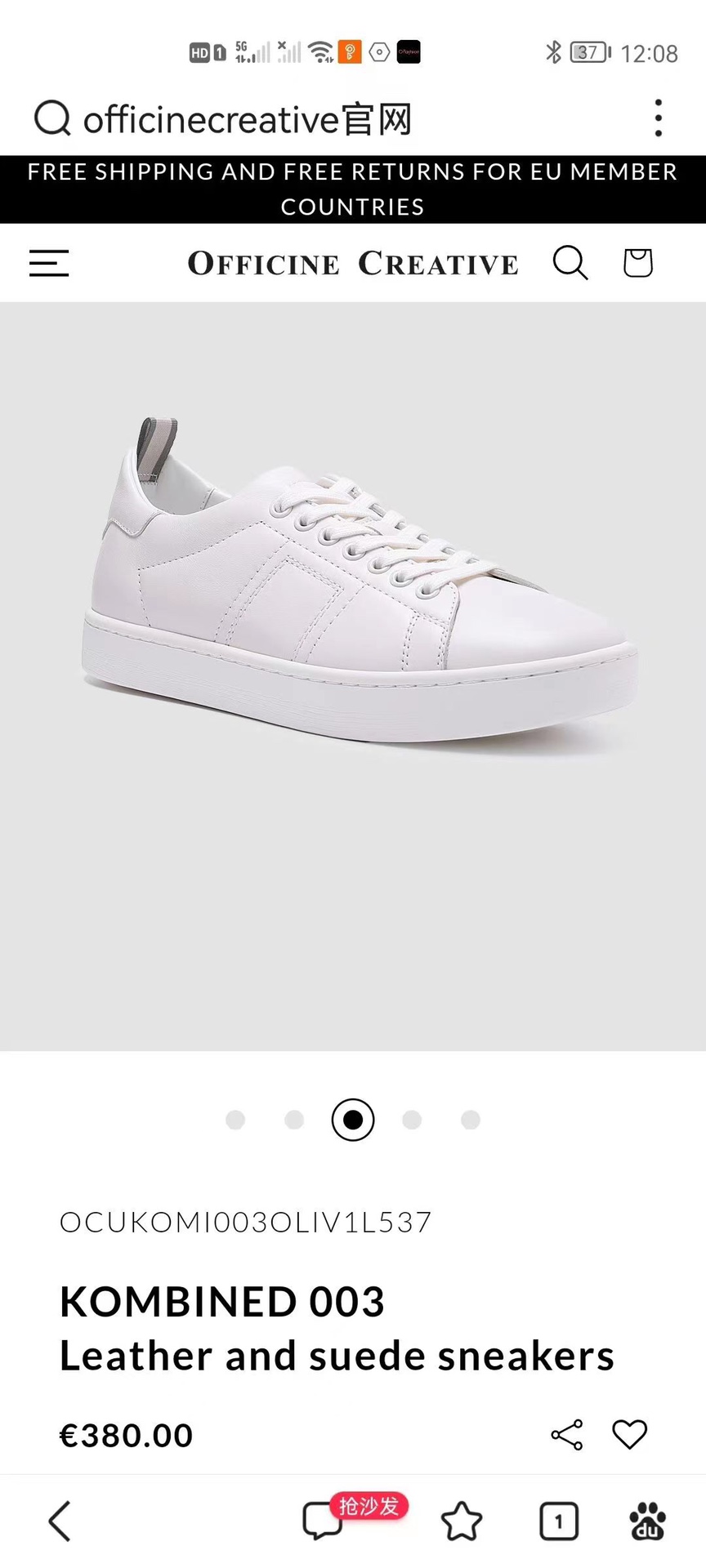706x1568 pixels.
Task: Go back with the browser back arrow
Action: coord(60,1521)
